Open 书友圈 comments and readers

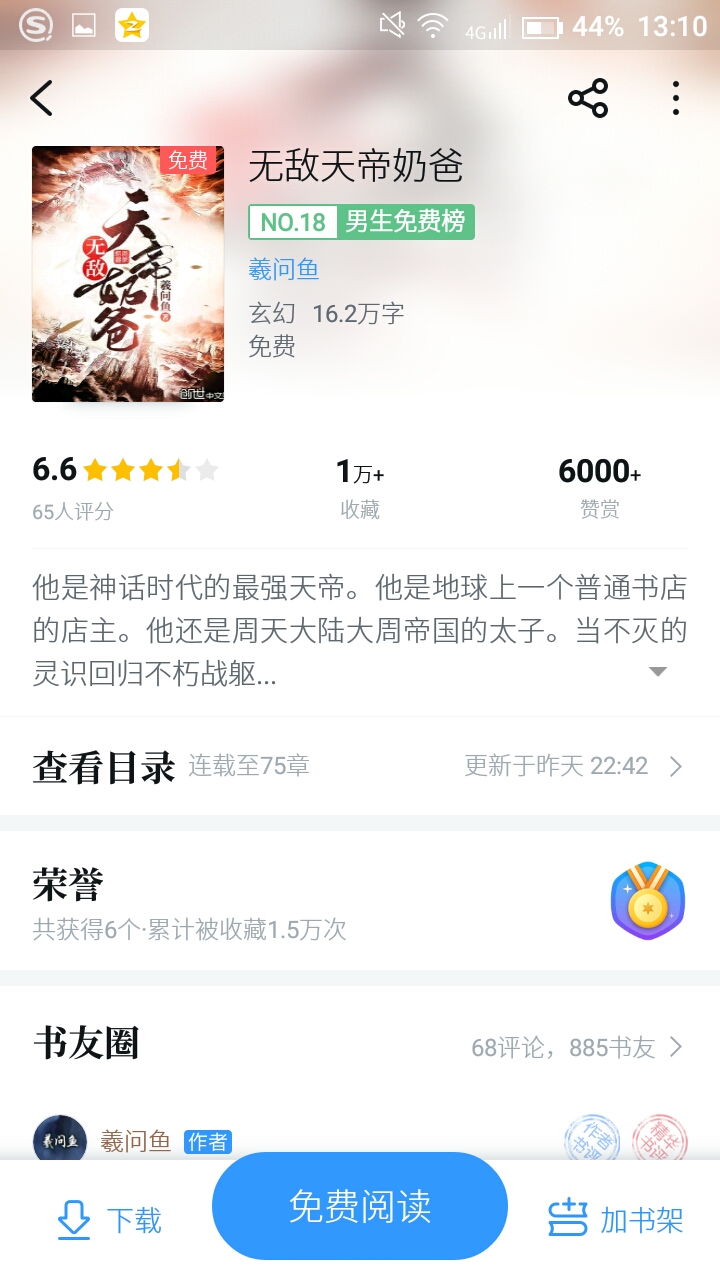tap(359, 1046)
